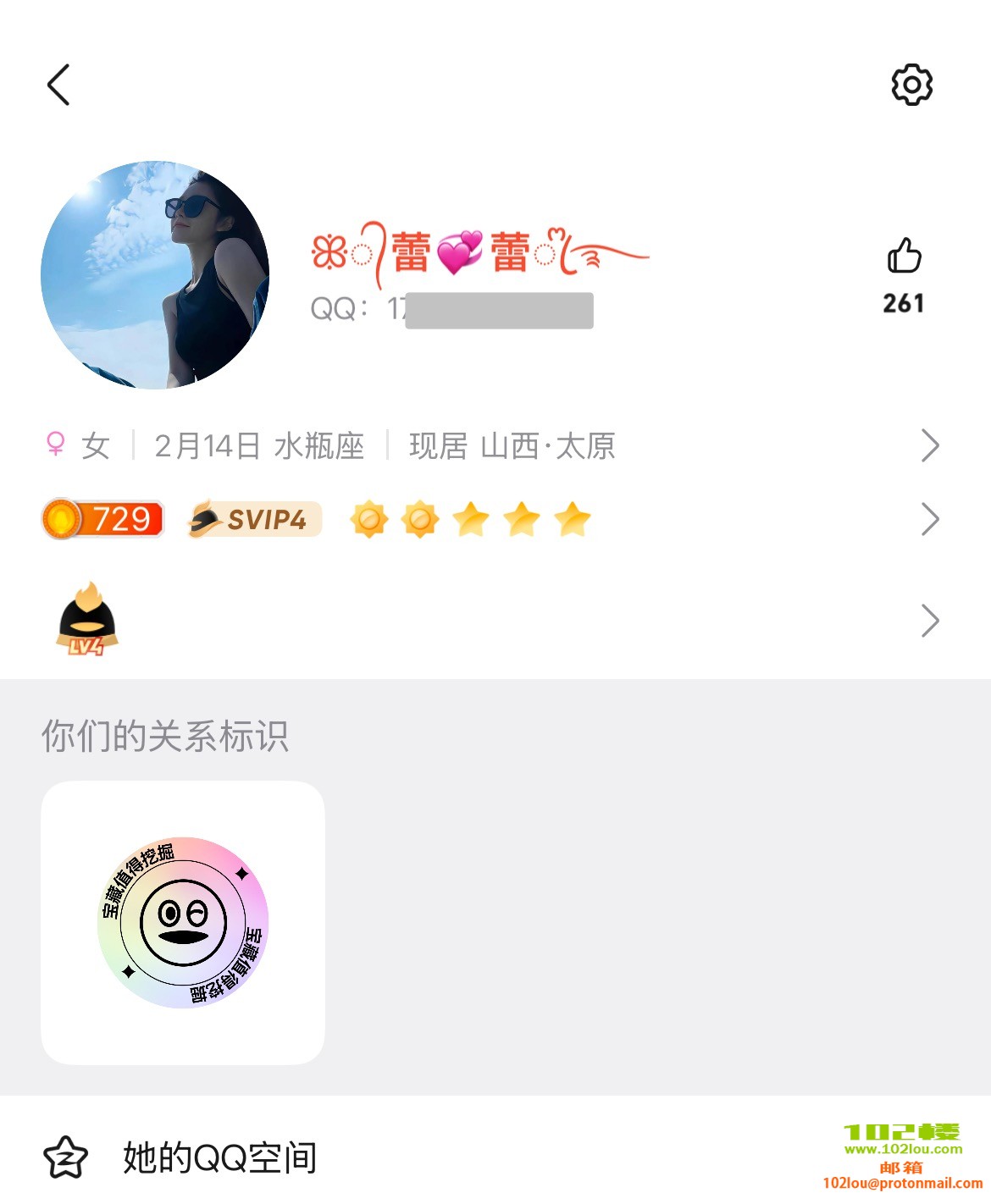Open the settings gear icon
The width and height of the screenshot is (991, 1204).
[x=911, y=85]
